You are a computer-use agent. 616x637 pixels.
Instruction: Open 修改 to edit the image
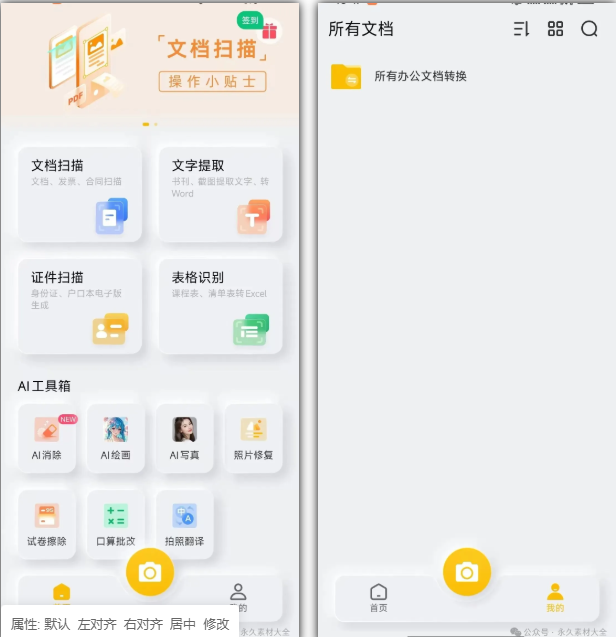[x=216, y=624]
